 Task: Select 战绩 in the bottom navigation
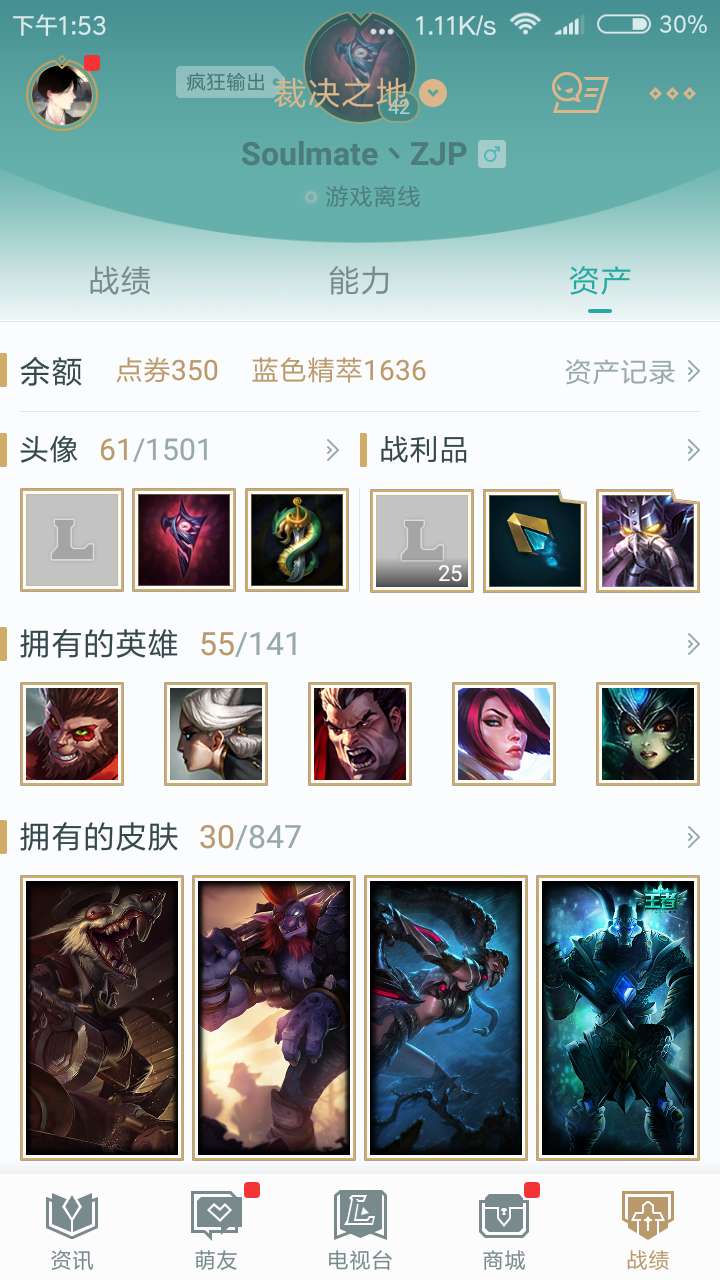[648, 1230]
